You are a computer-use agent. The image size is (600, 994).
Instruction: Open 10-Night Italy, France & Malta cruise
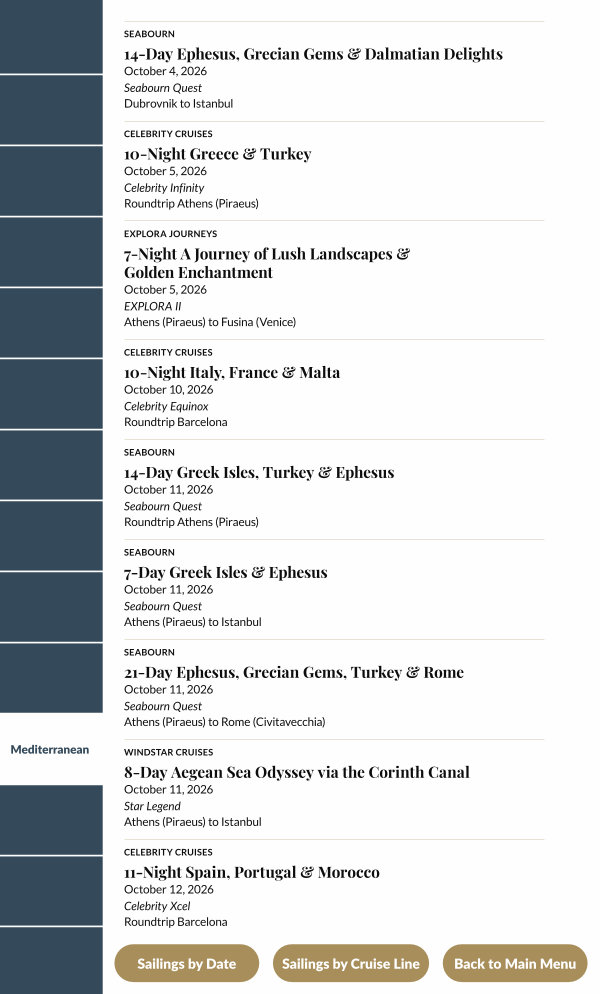[x=232, y=372]
